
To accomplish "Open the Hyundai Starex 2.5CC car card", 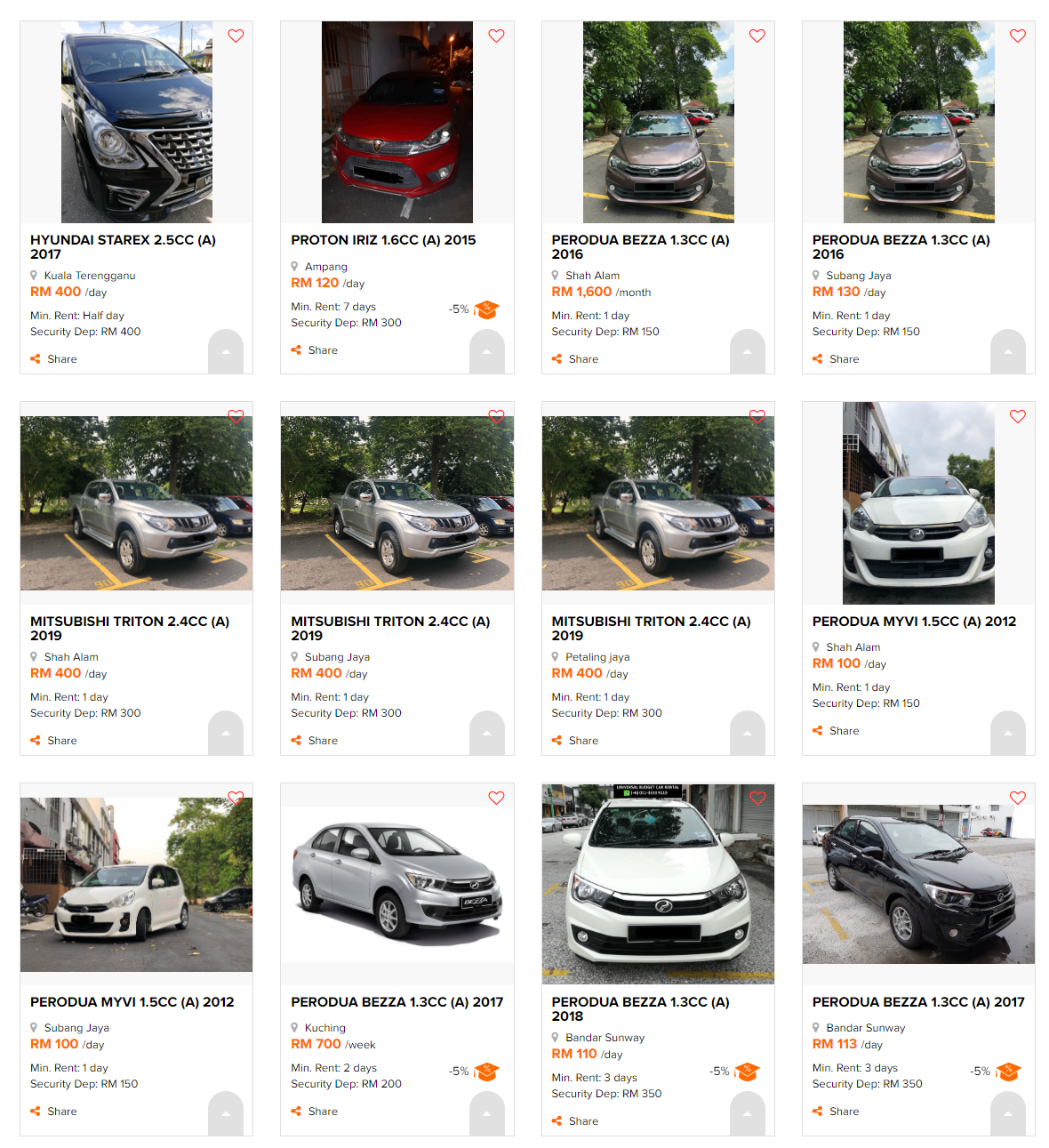I will click(123, 246).
